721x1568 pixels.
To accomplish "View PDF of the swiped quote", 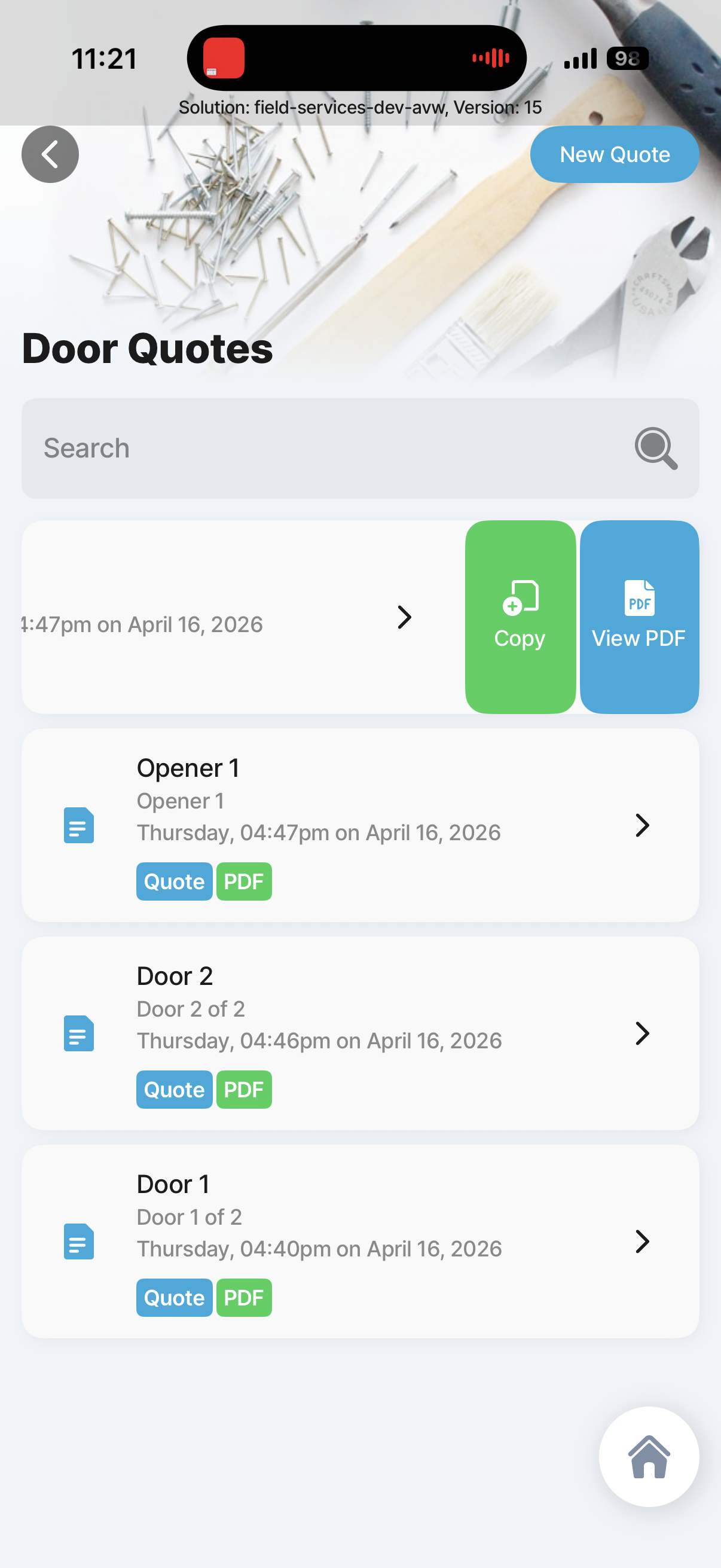I will [x=639, y=617].
